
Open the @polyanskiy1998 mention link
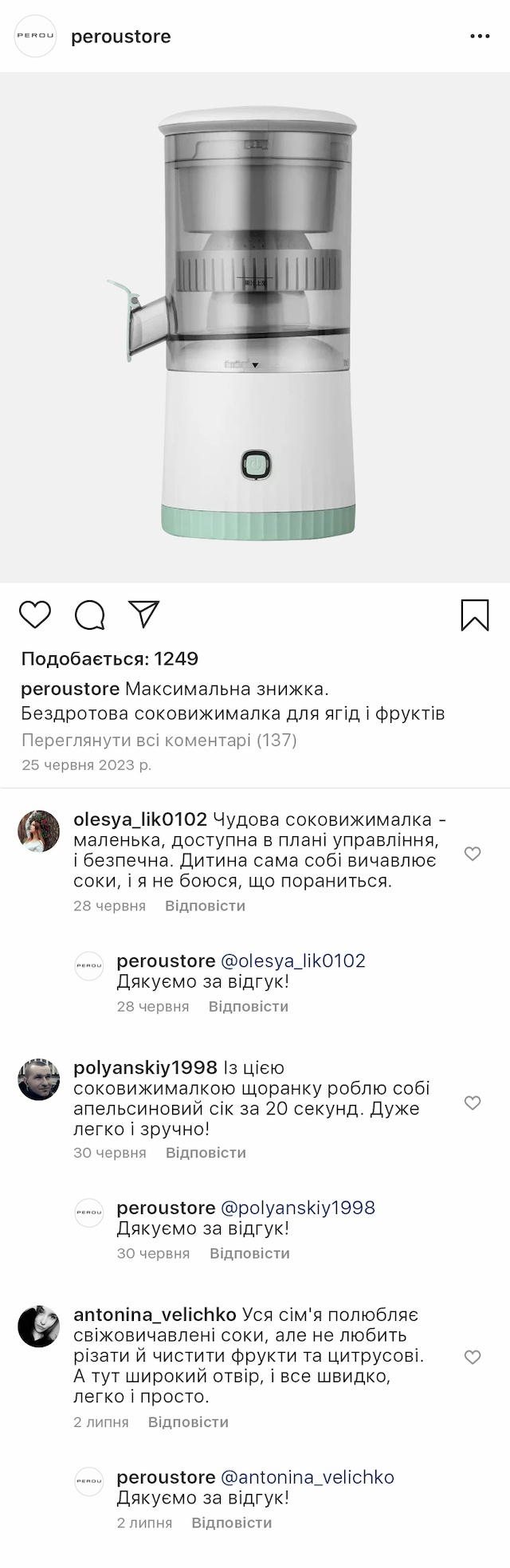[x=297, y=1208]
